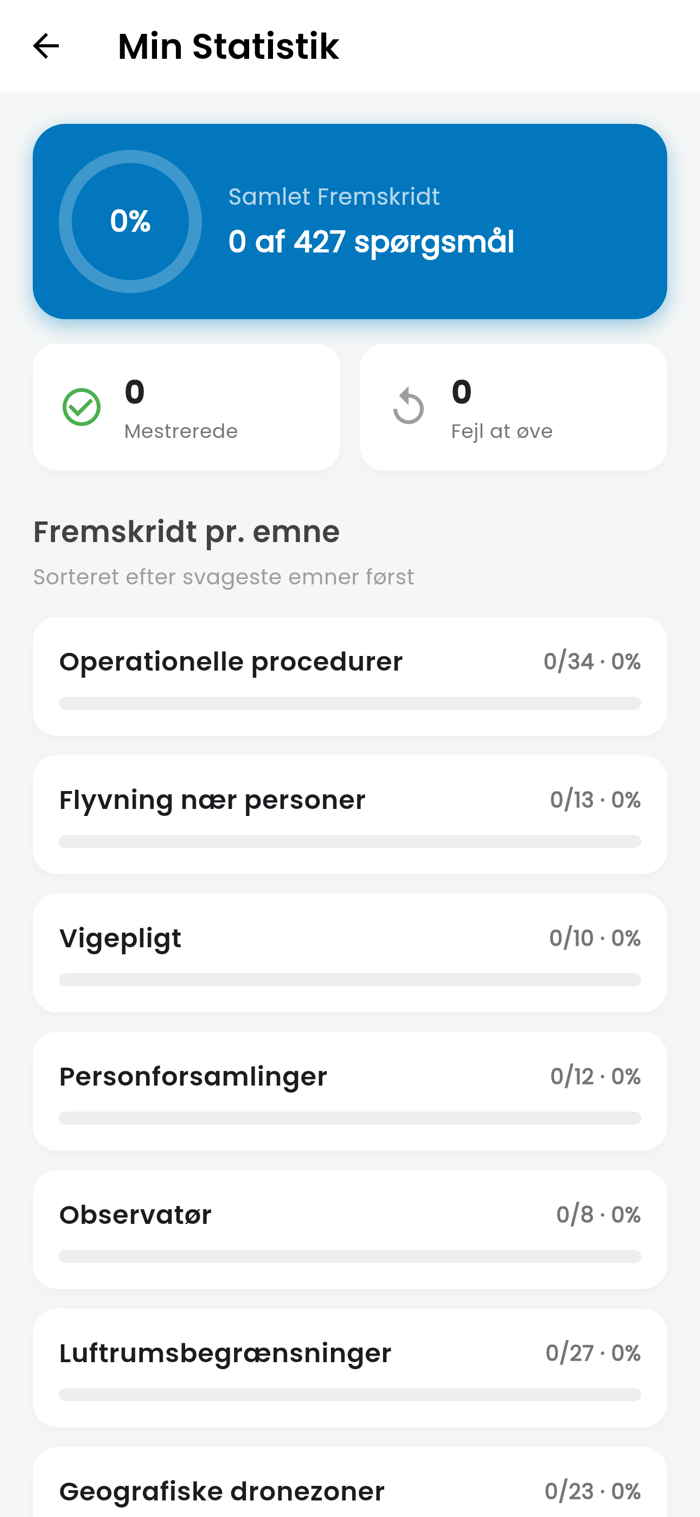Tap the Personforsamlinger topic card

350,1091
